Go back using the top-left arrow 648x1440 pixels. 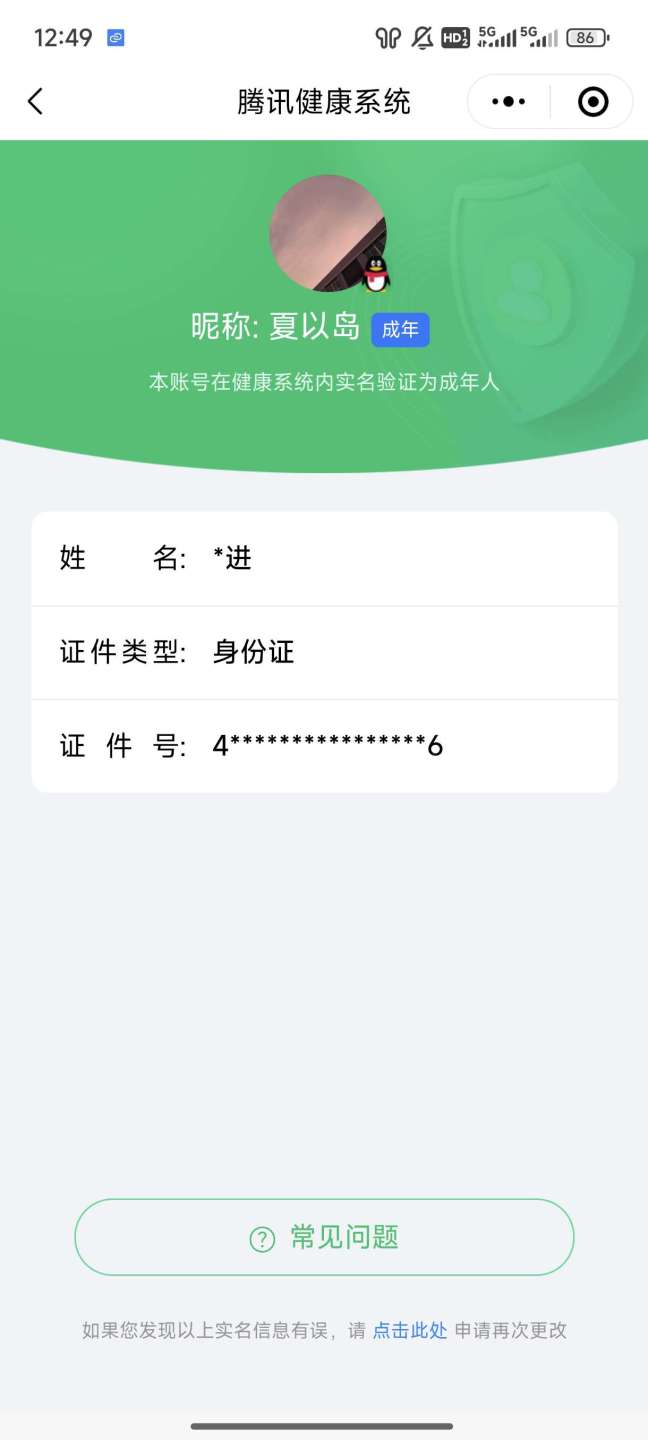tap(36, 101)
